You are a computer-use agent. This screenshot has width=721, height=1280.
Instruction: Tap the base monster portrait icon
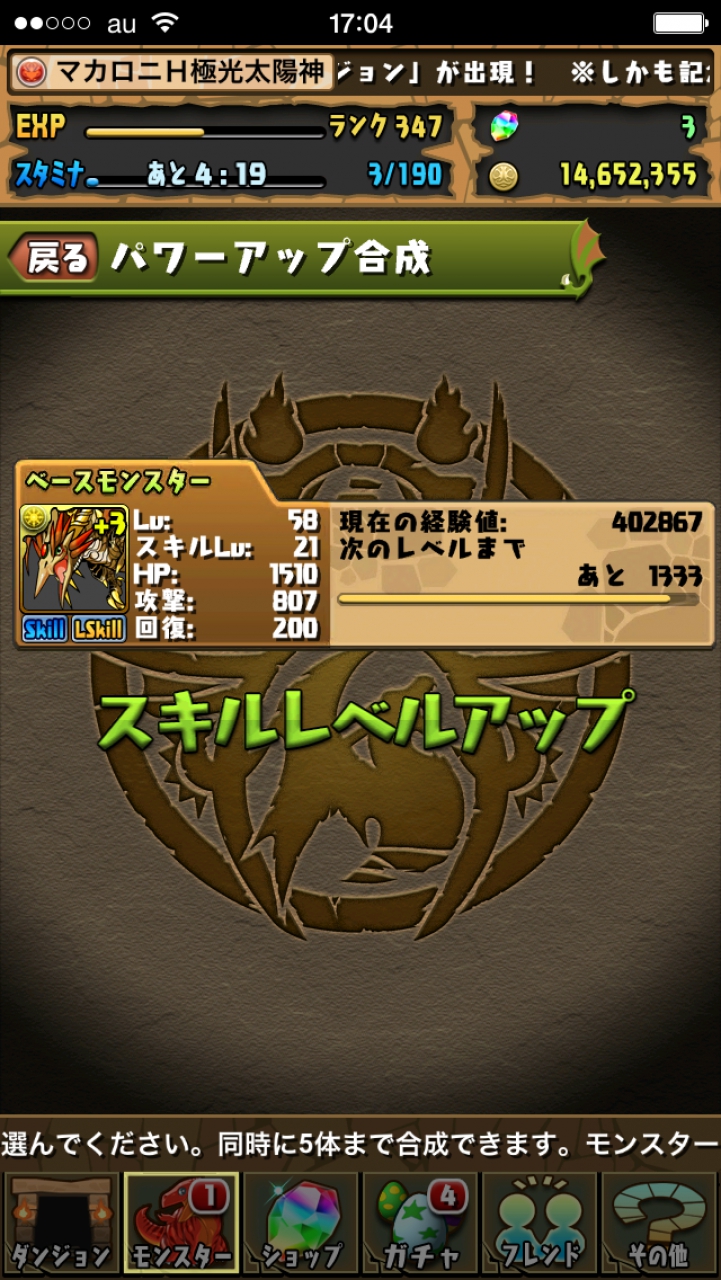[x=74, y=558]
